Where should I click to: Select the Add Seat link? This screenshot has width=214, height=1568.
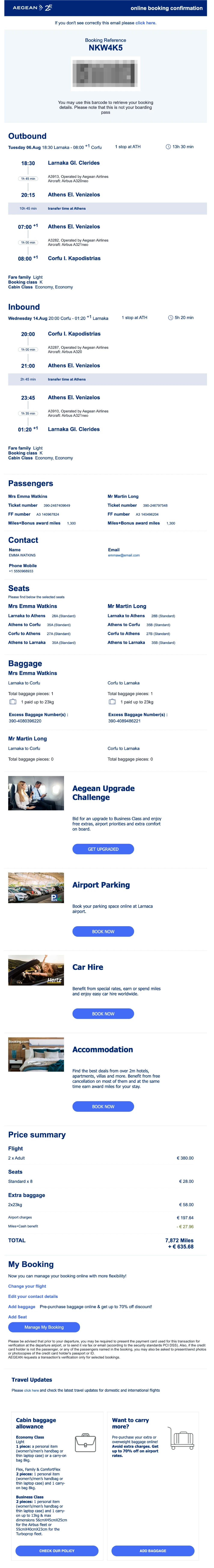(17, 1317)
